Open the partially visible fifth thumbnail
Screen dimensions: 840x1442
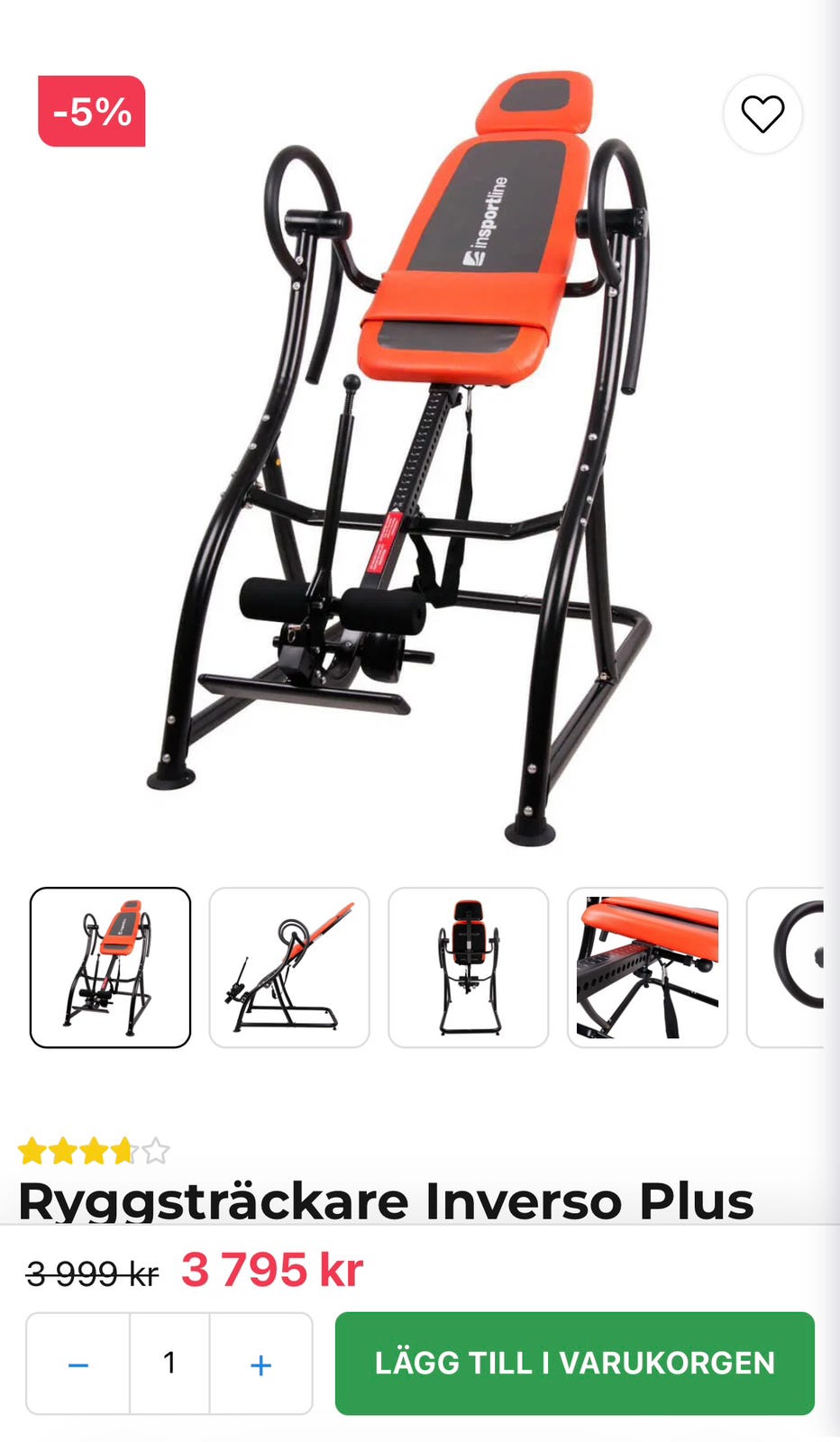(786, 967)
